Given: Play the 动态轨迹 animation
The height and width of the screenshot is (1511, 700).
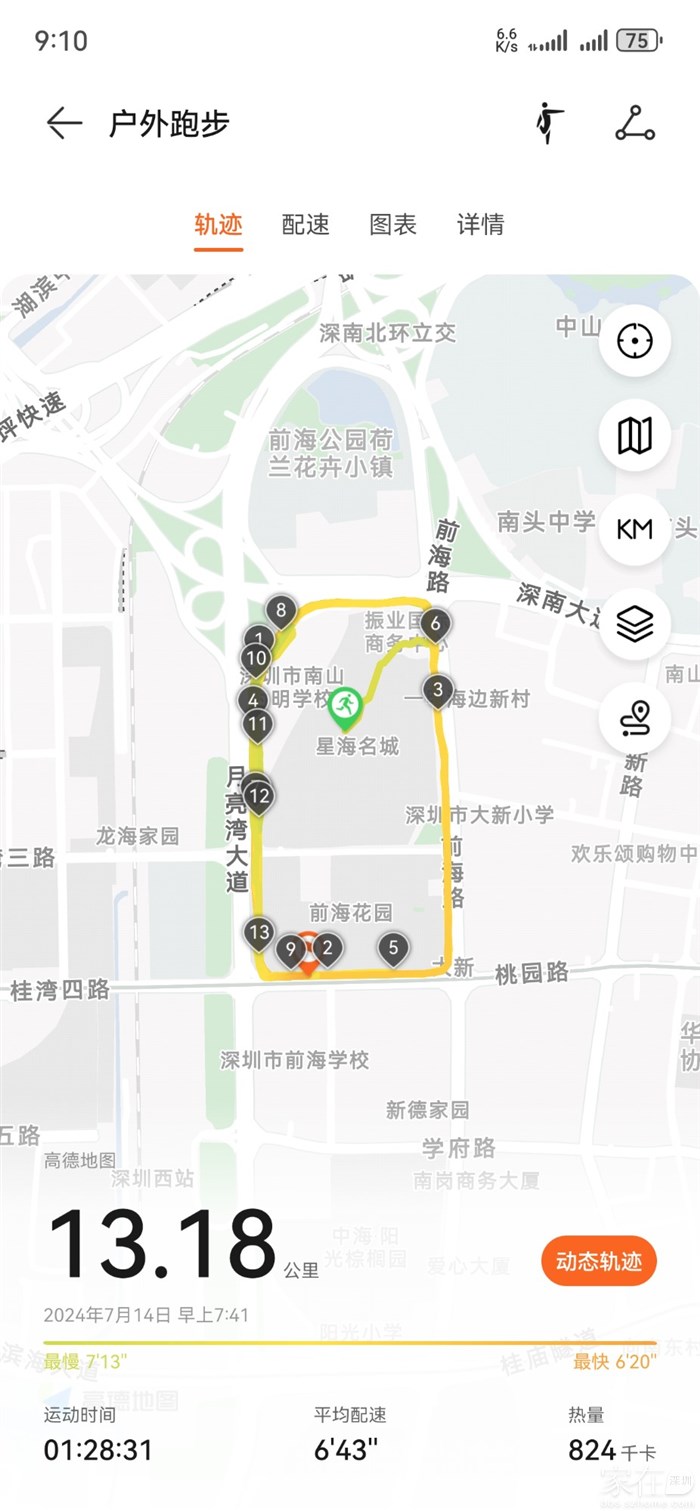Looking at the screenshot, I should pyautogui.click(x=598, y=1261).
